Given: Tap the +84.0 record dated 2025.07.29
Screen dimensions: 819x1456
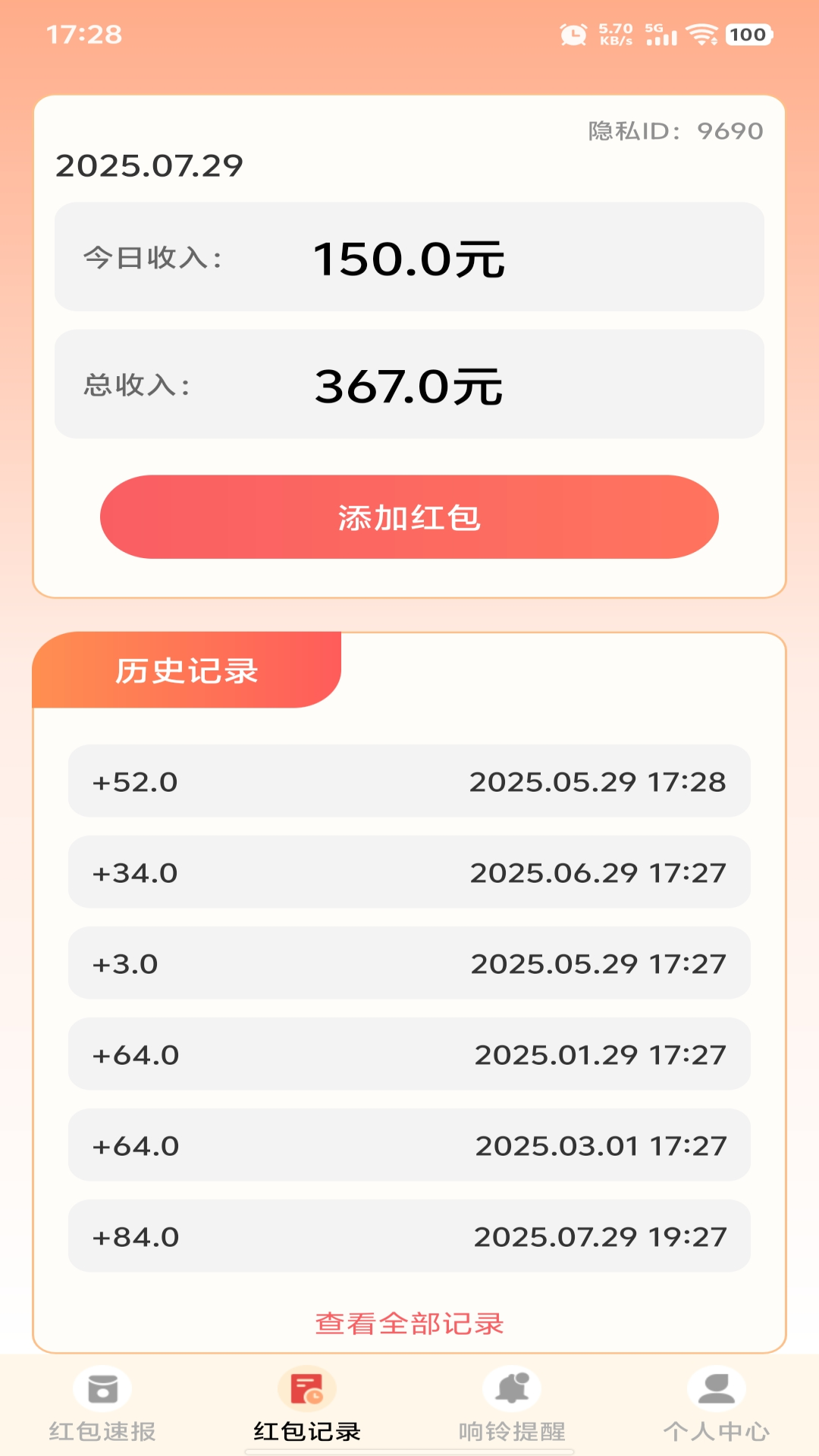Looking at the screenshot, I should pos(409,1238).
